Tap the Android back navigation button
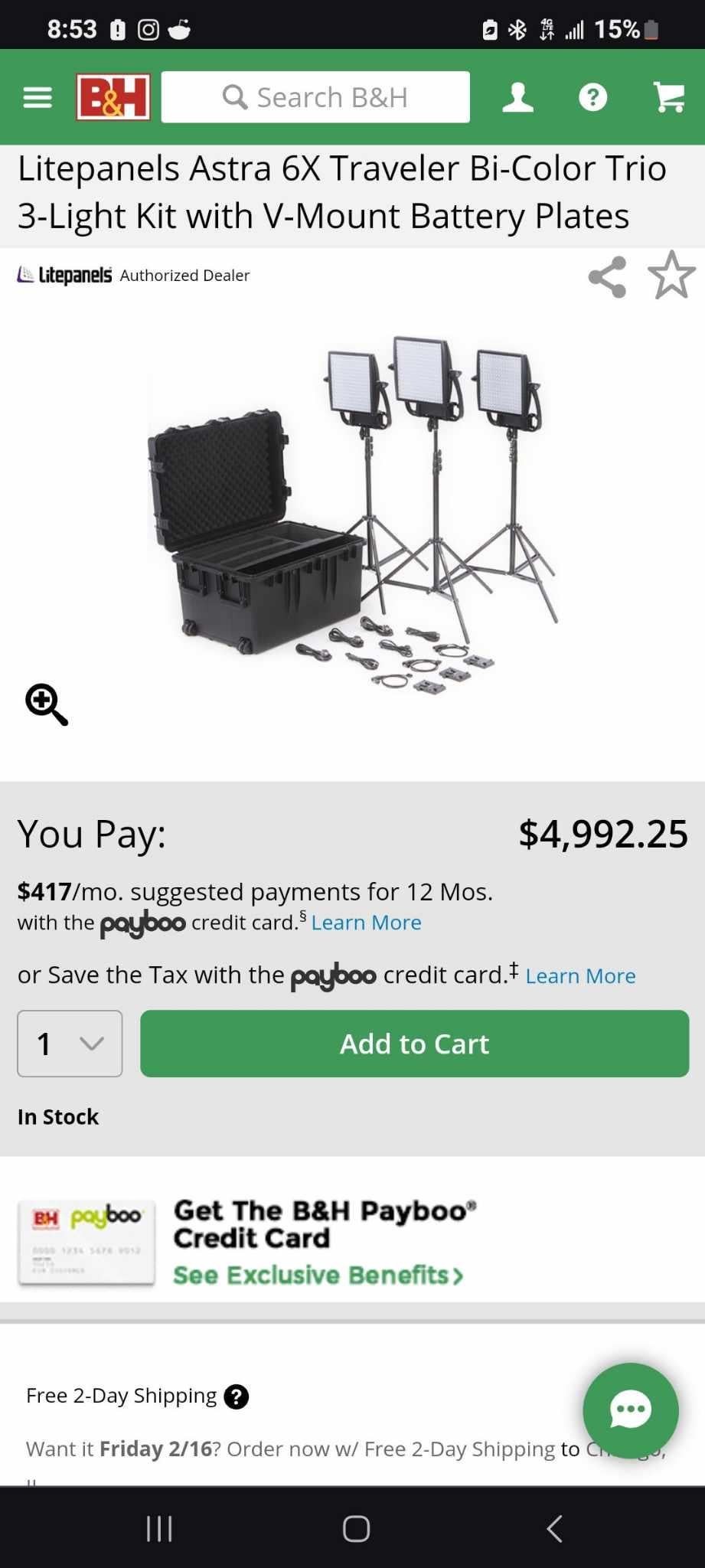The width and height of the screenshot is (705, 1568). click(x=554, y=1529)
